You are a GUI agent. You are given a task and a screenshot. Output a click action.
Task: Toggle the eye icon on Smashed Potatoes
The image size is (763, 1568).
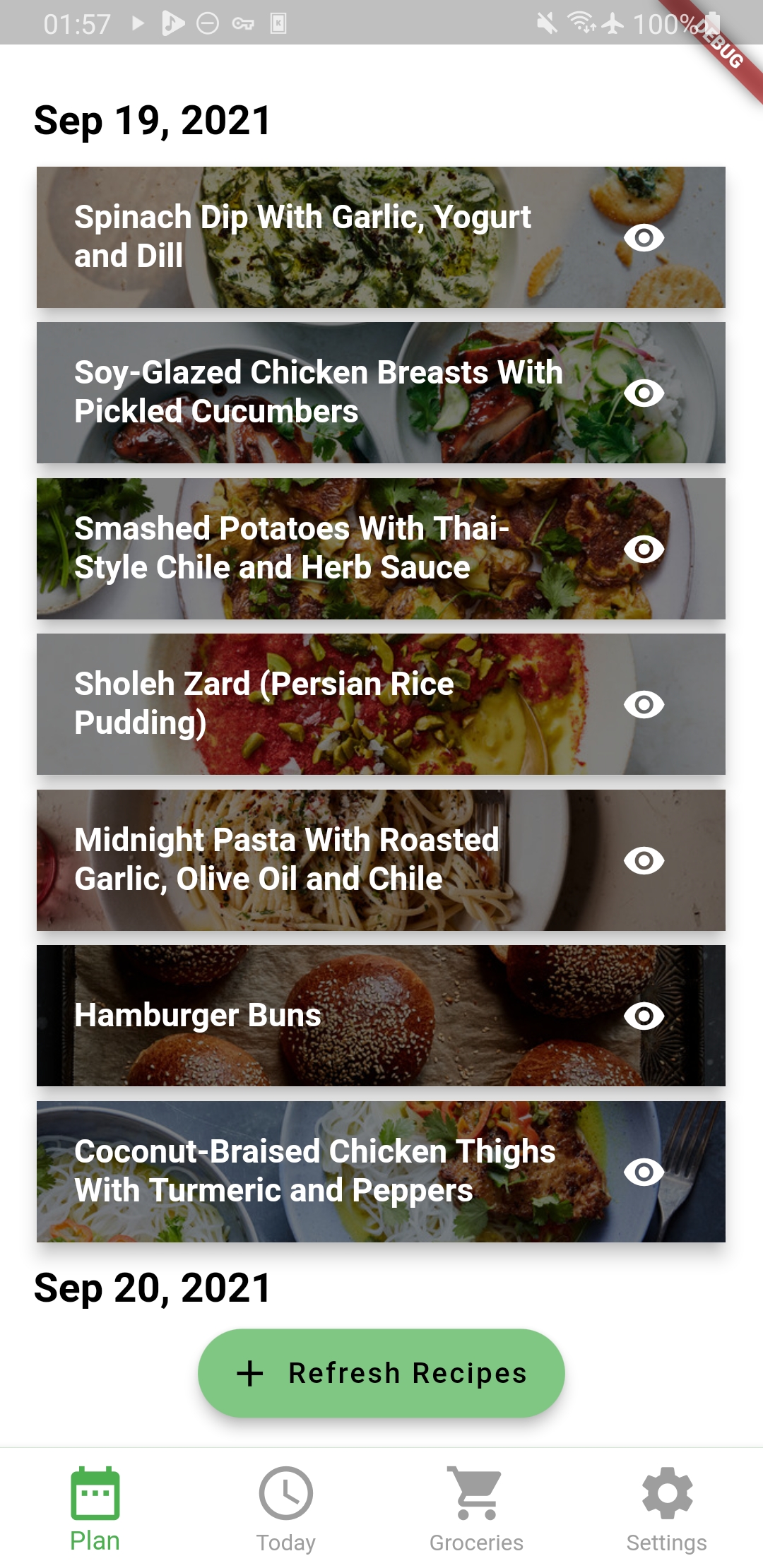click(644, 549)
